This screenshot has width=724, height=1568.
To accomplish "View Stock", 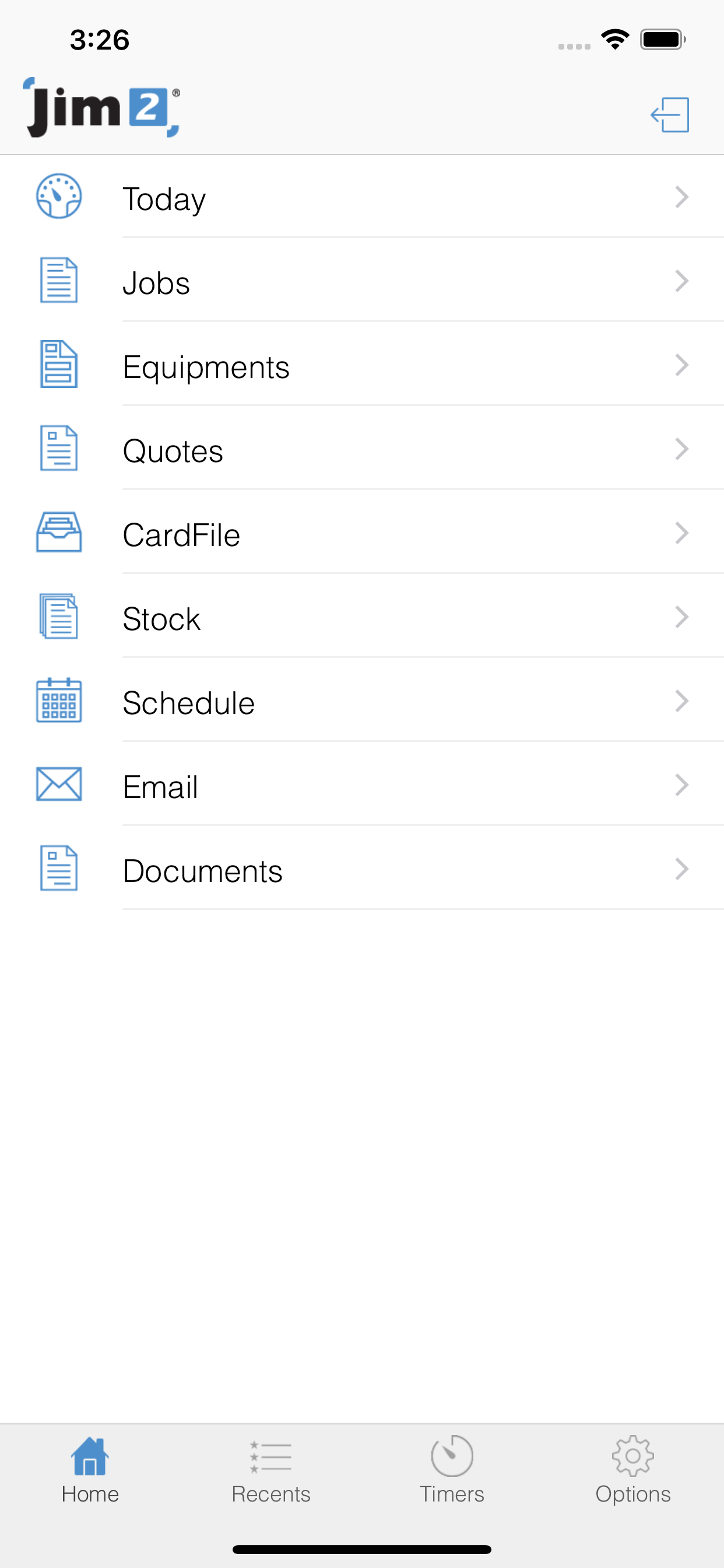I will 362,617.
